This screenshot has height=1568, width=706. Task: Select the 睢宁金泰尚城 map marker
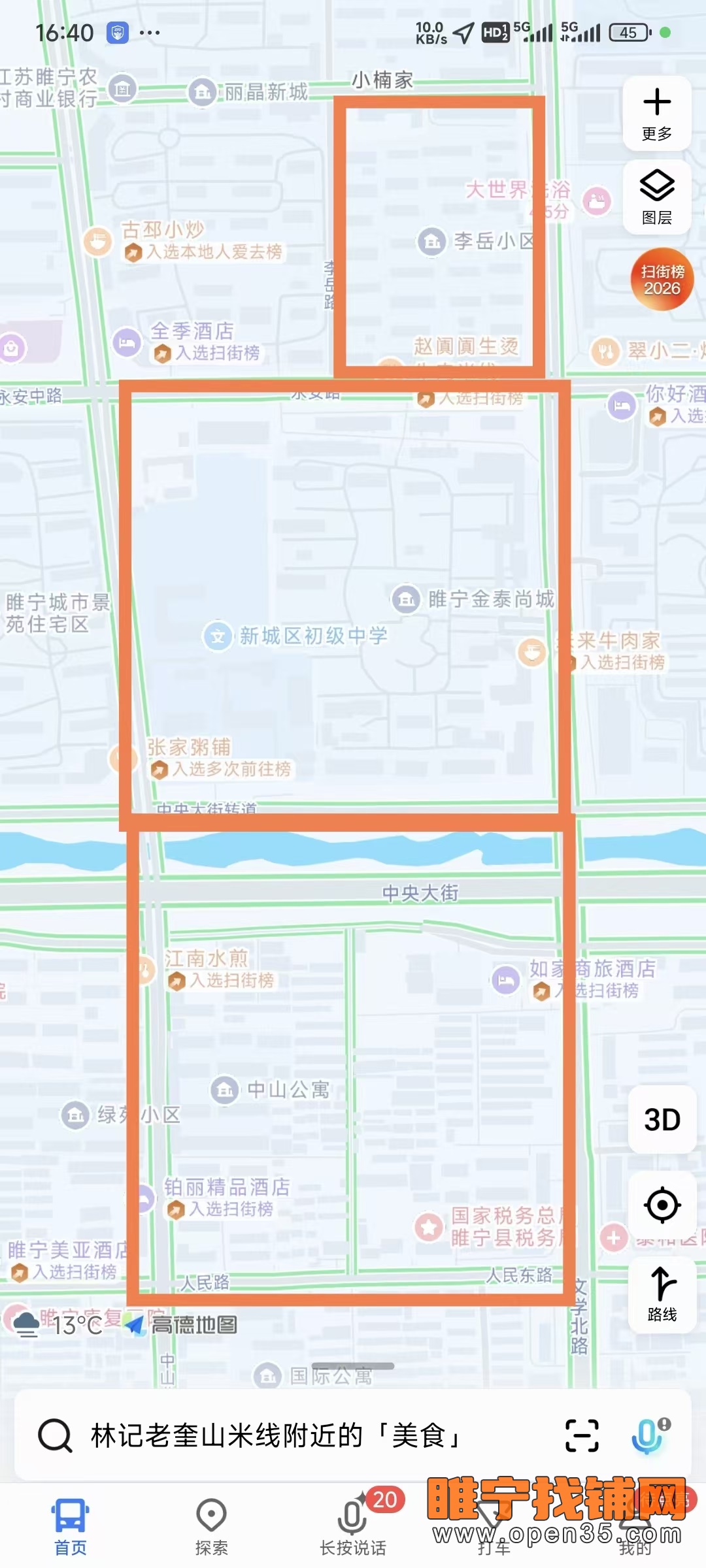[406, 599]
